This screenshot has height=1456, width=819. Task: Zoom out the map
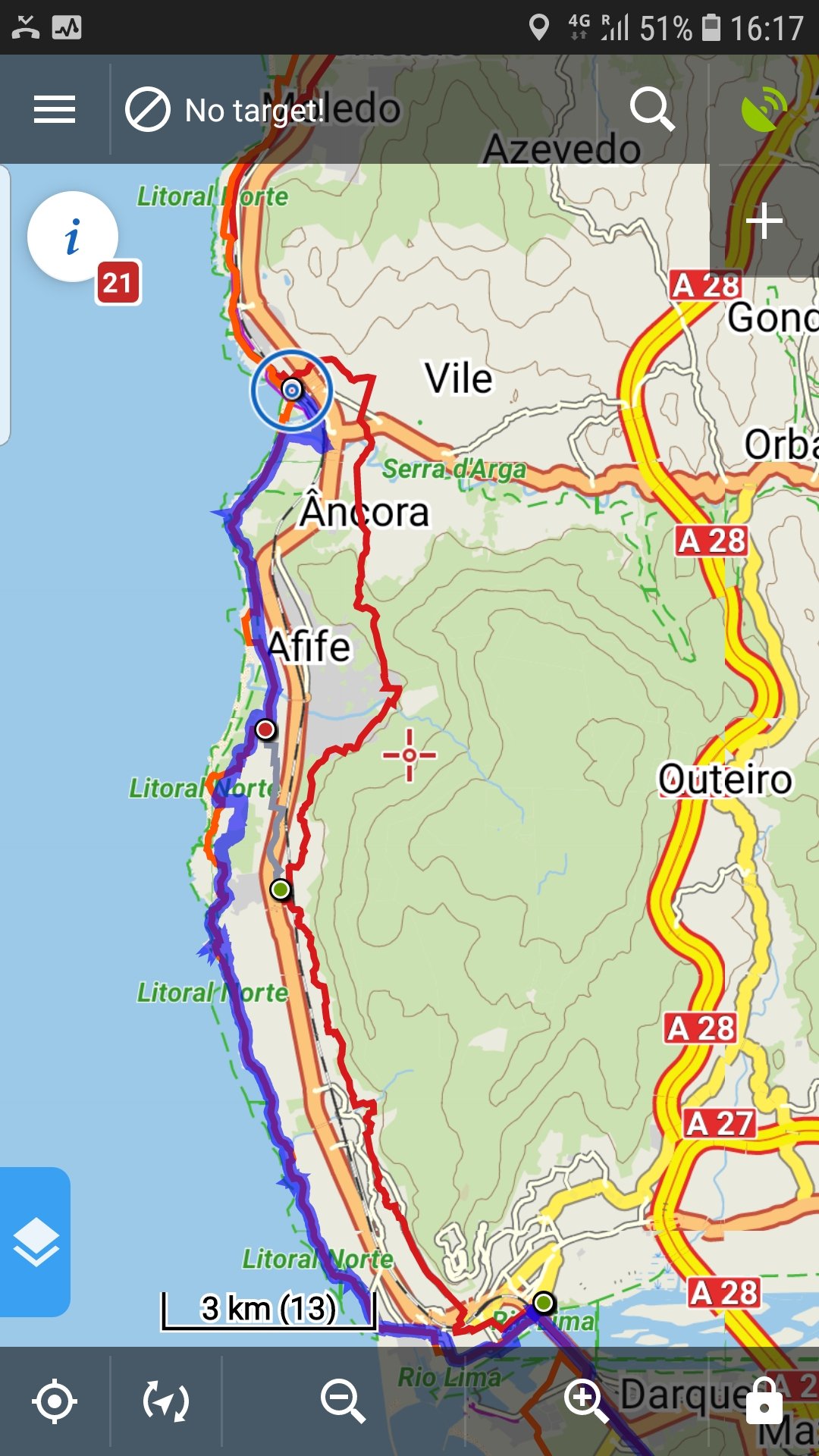click(343, 1401)
